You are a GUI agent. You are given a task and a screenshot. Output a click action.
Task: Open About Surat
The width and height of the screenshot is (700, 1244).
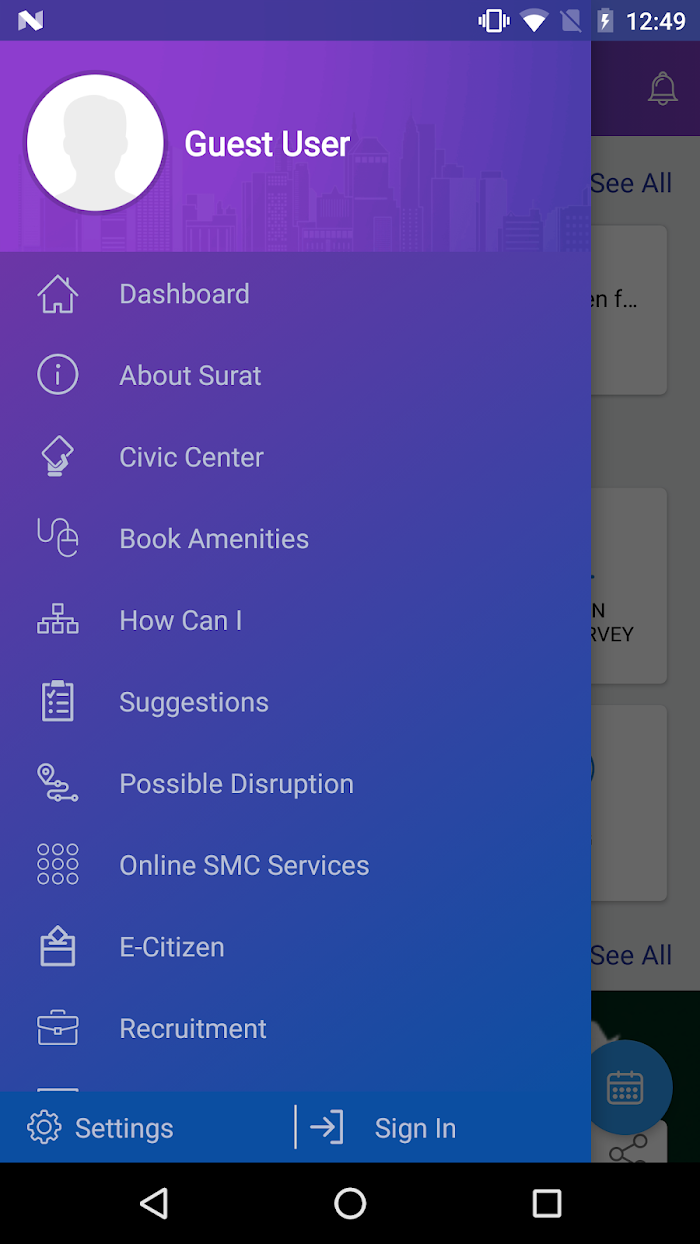(295, 376)
